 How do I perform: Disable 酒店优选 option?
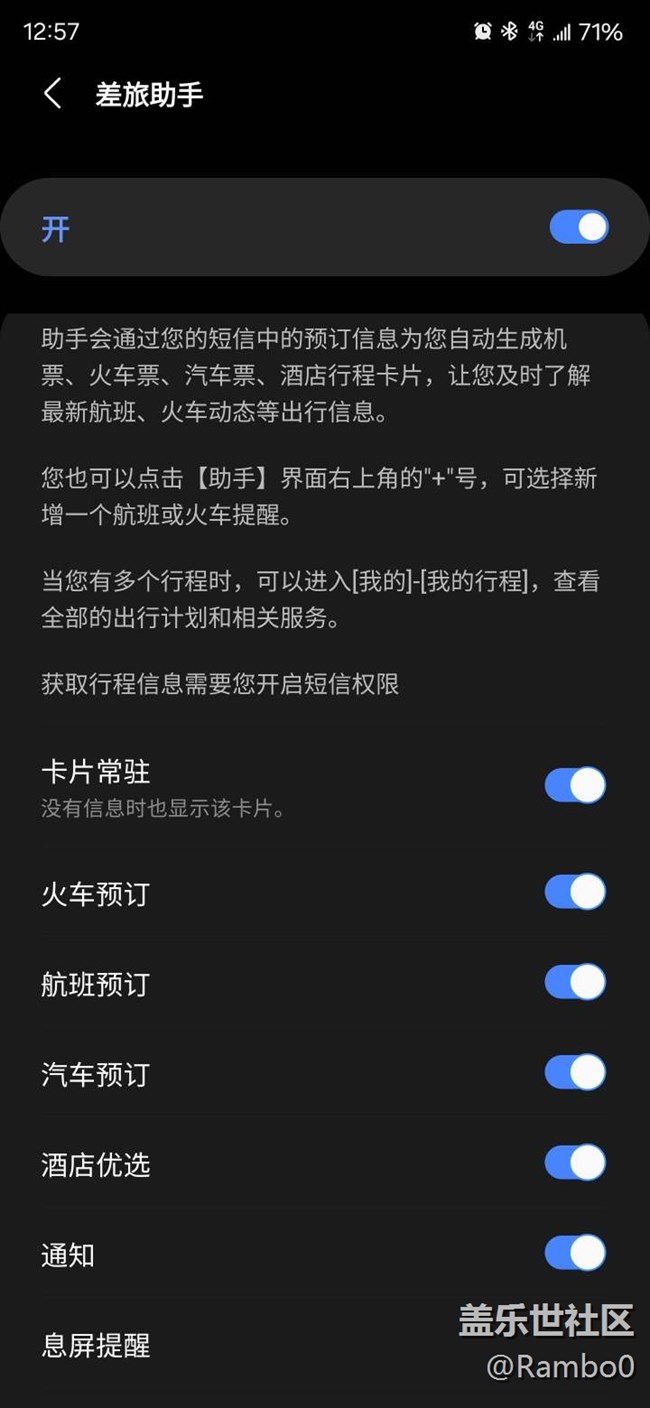575,1163
